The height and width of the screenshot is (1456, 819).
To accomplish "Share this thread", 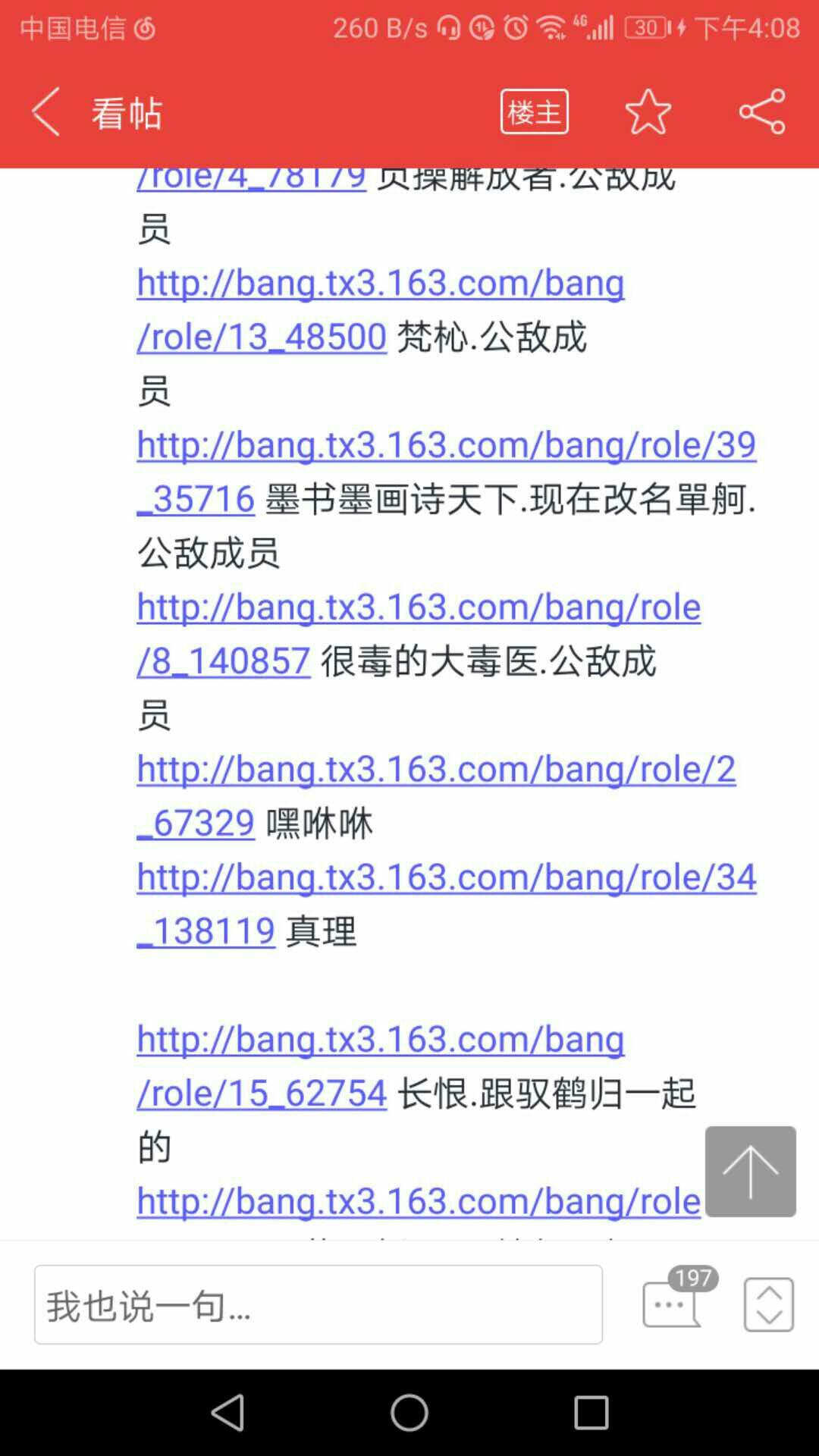I will pyautogui.click(x=762, y=111).
